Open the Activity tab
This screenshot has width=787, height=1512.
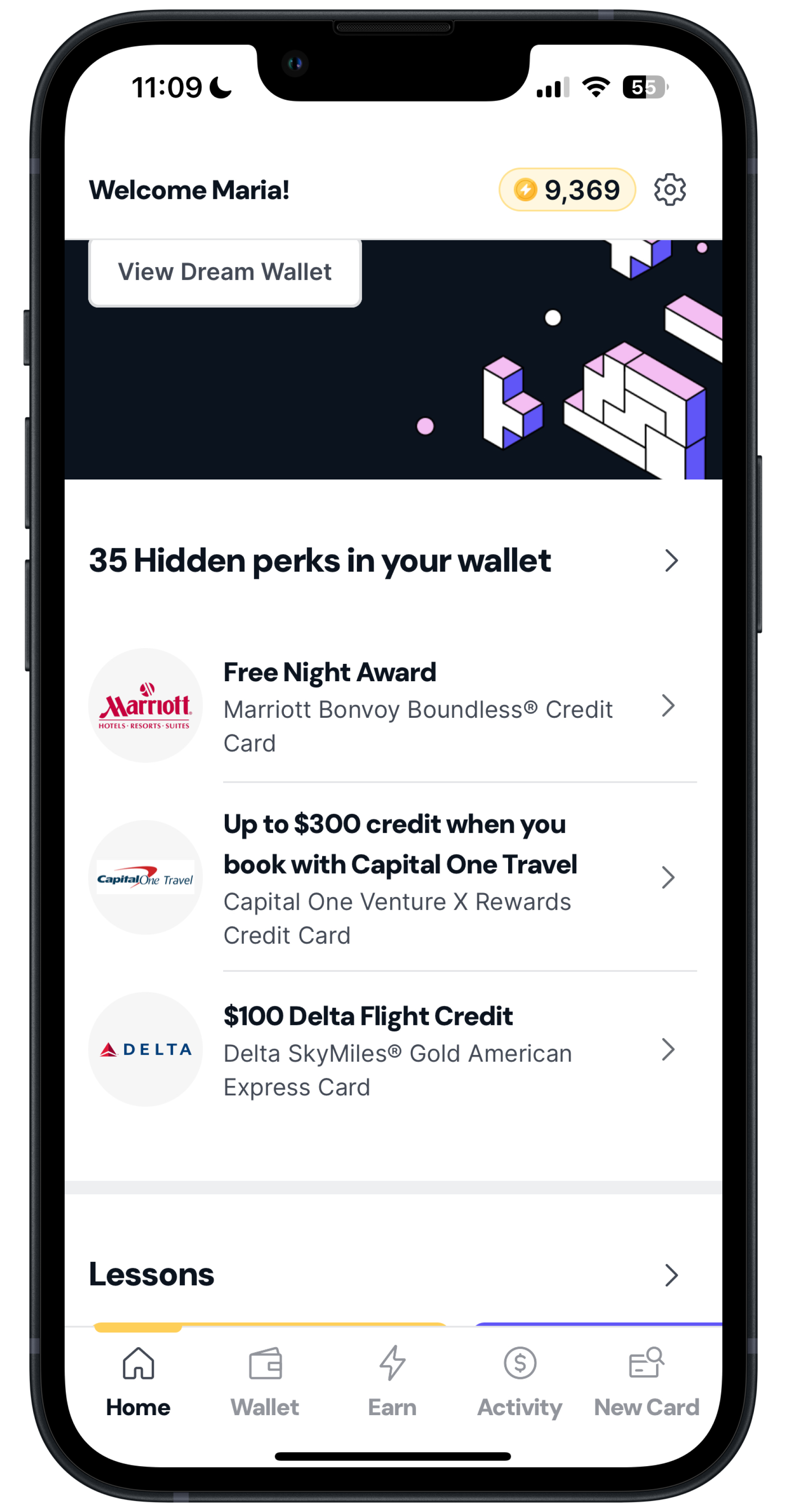520,1382
